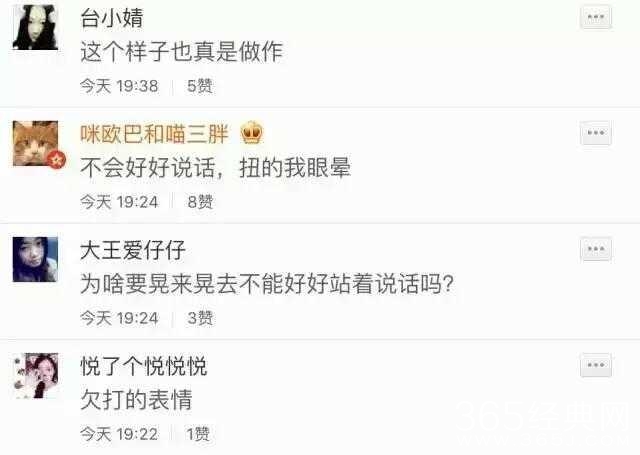This screenshot has width=640, height=455.
Task: Like 大王爱仔仔's comment with 3赞
Action: [x=199, y=318]
